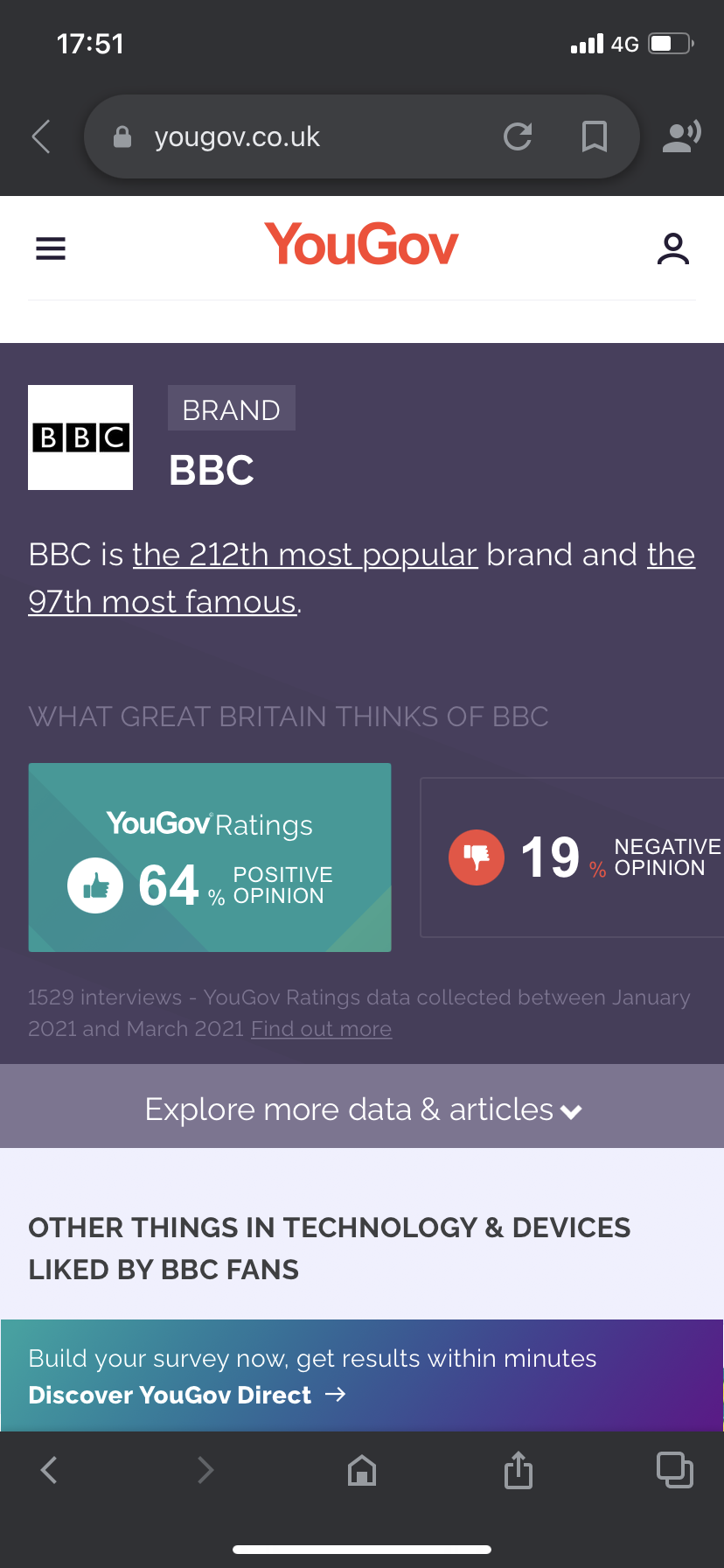Bookmark this page

pyautogui.click(x=595, y=136)
